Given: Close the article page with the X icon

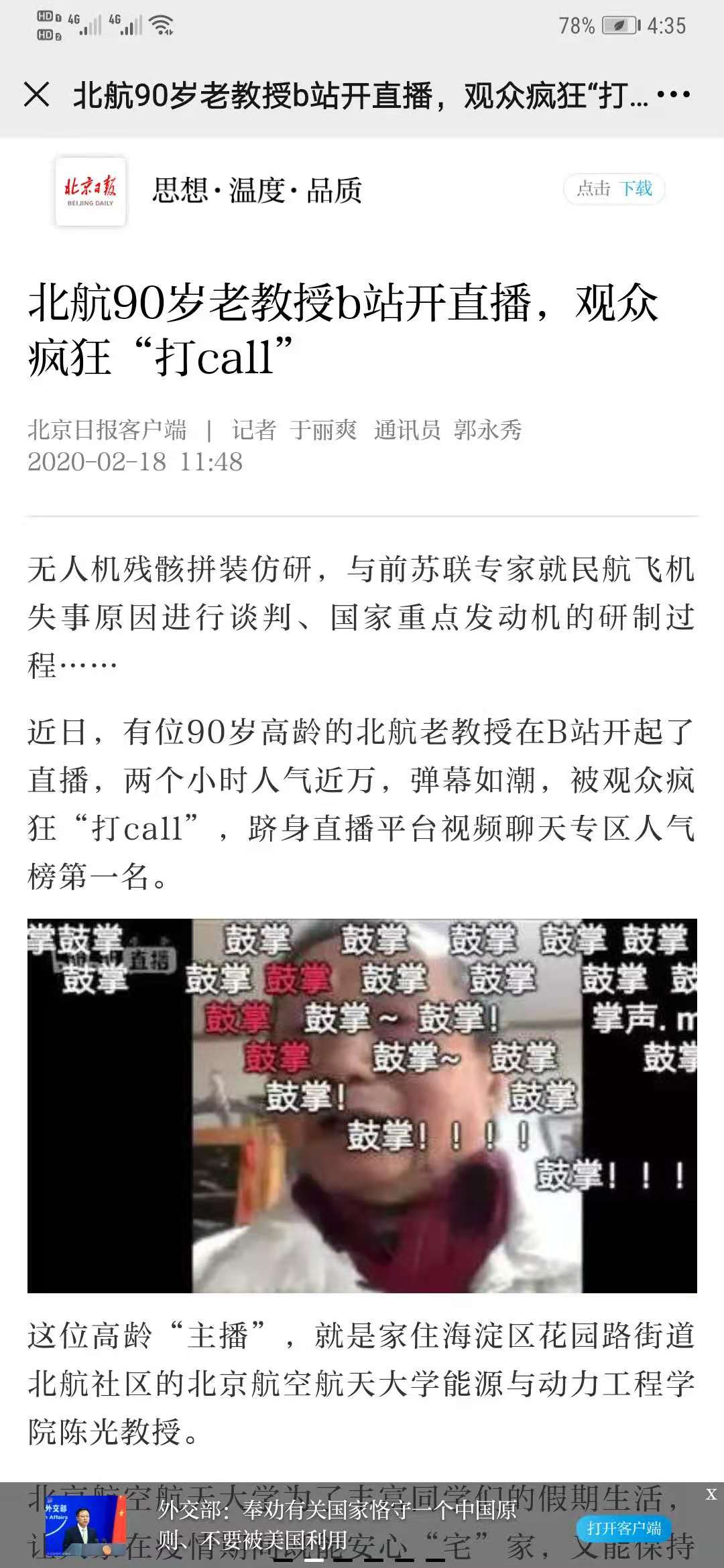Looking at the screenshot, I should (37, 94).
